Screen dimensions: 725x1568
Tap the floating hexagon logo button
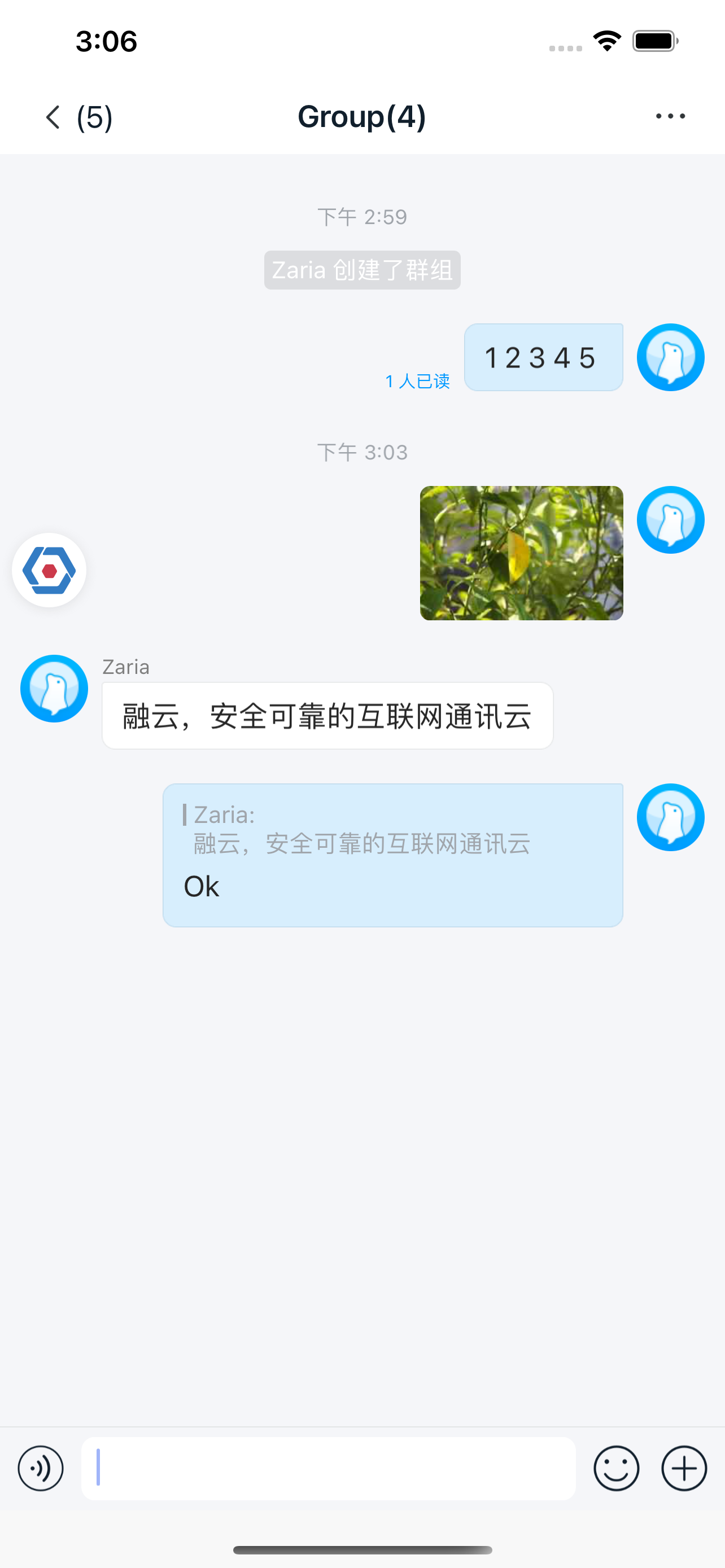pyautogui.click(x=49, y=570)
